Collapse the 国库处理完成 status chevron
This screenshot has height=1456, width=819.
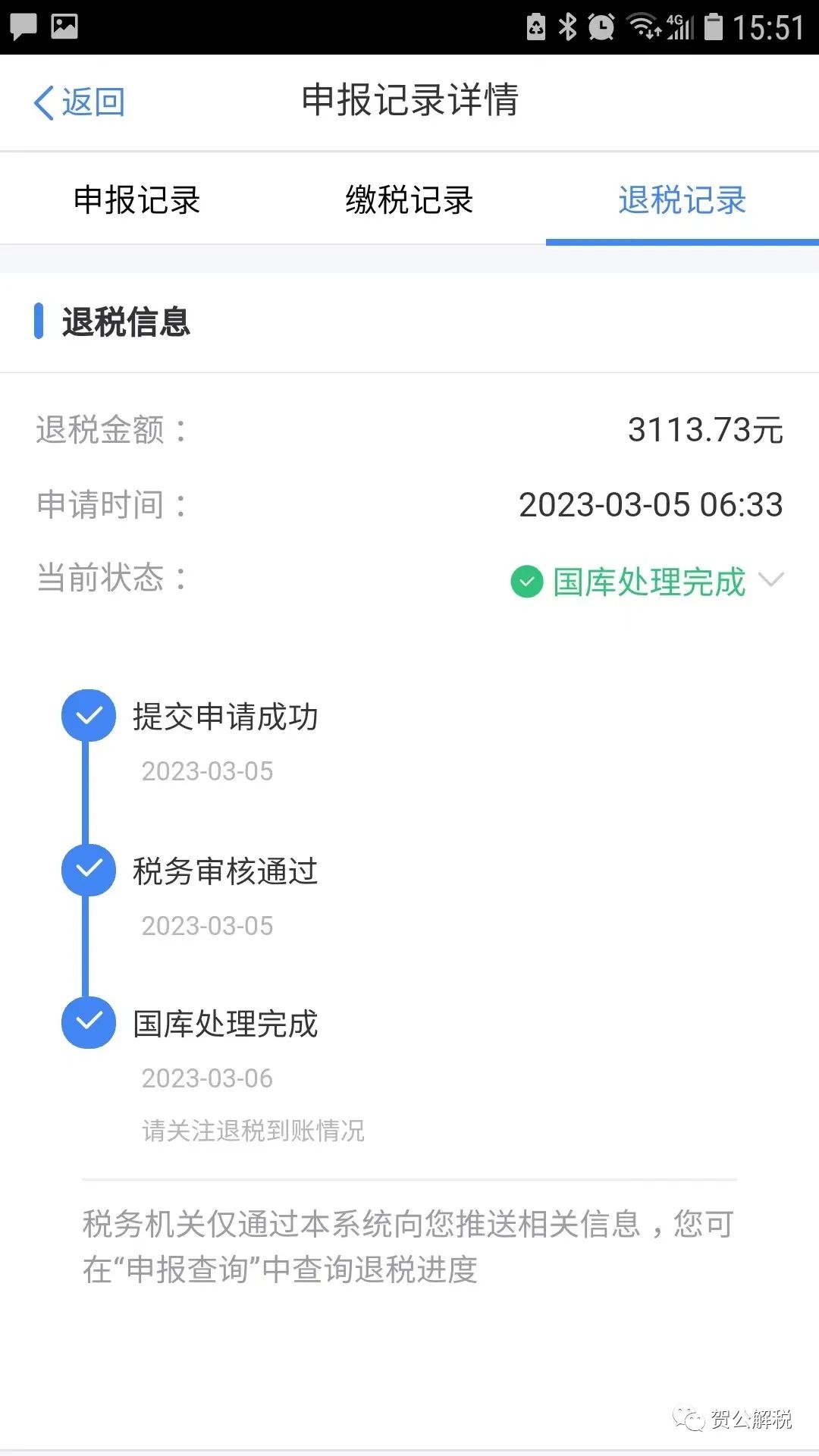click(x=771, y=580)
